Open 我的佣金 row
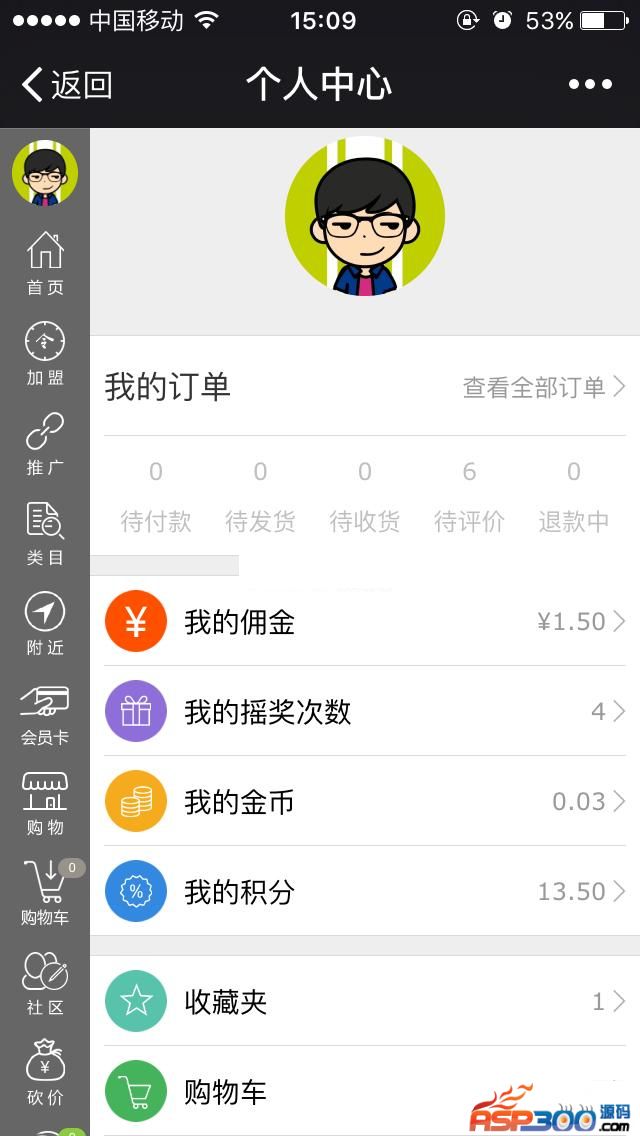The height and width of the screenshot is (1136, 640). point(365,621)
